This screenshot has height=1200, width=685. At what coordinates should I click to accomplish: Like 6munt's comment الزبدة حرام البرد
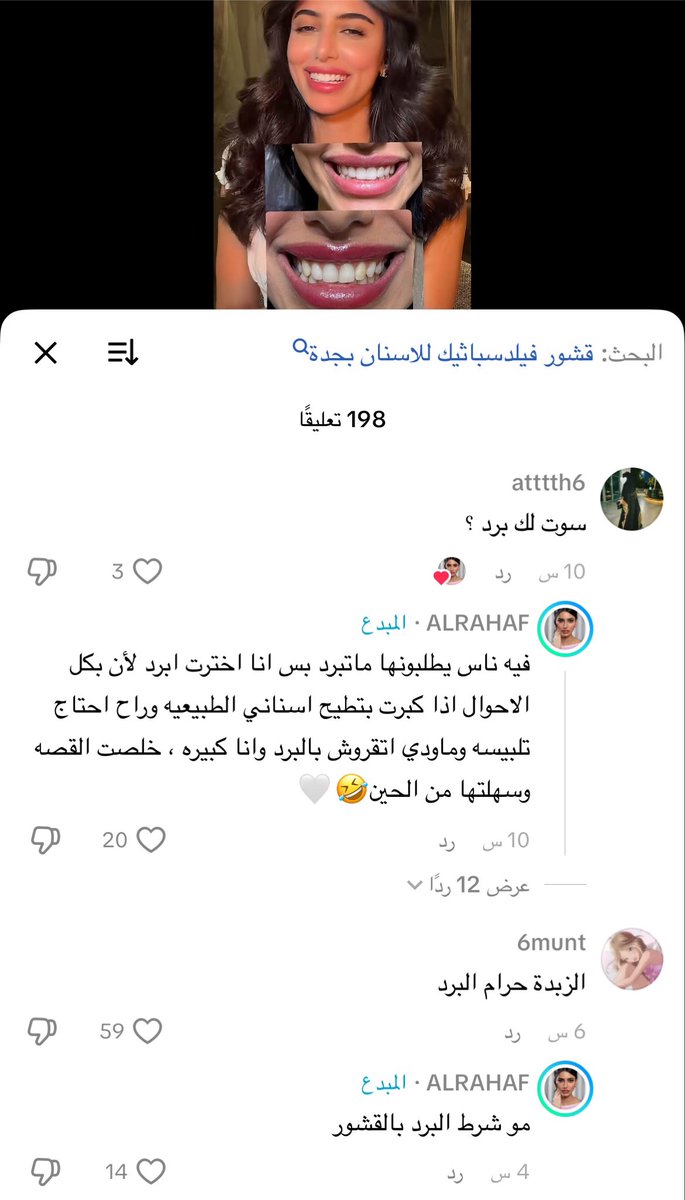(148, 1031)
